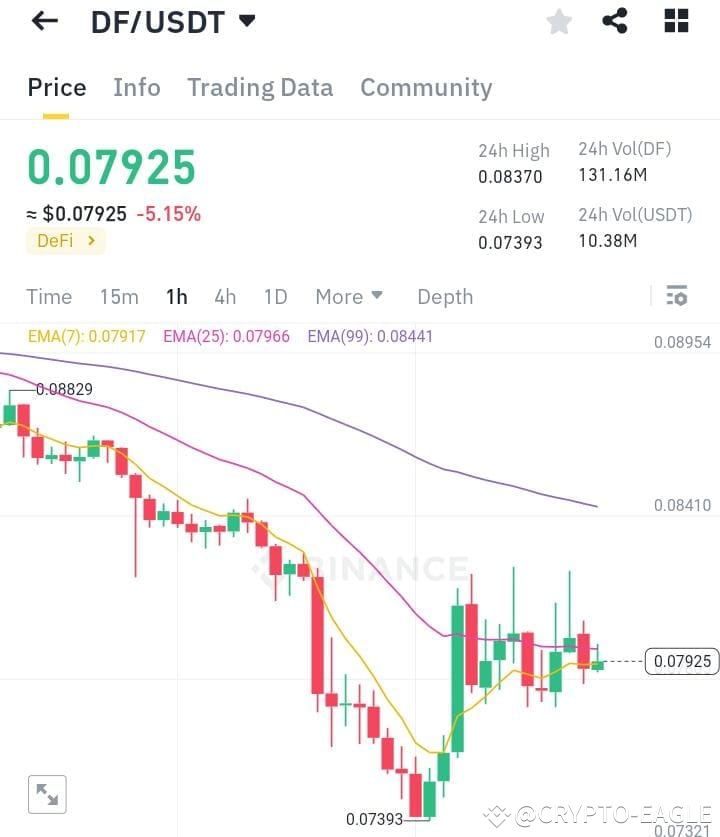Add DF/USDT to favorites via the star
The width and height of the screenshot is (720, 837).
pos(558,21)
